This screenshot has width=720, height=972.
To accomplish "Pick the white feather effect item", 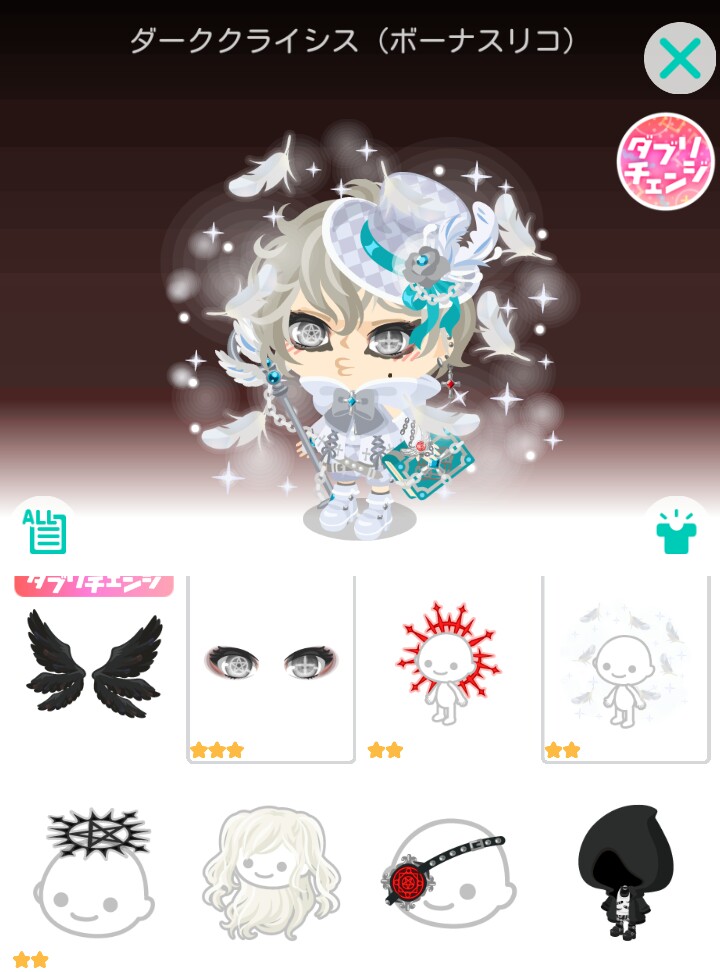I will (626, 667).
